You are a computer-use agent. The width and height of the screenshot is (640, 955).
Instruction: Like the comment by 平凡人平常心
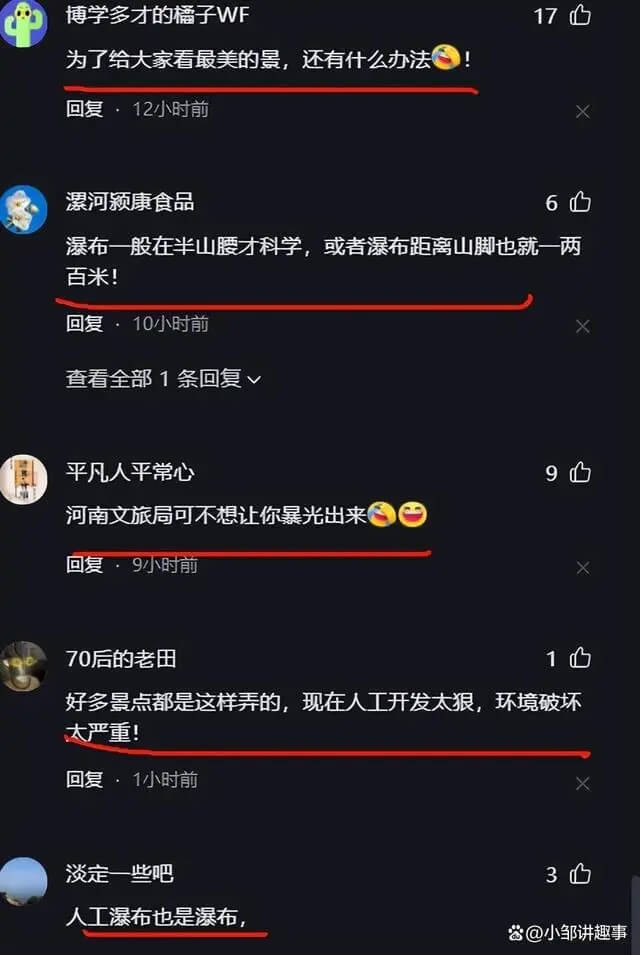[580, 473]
